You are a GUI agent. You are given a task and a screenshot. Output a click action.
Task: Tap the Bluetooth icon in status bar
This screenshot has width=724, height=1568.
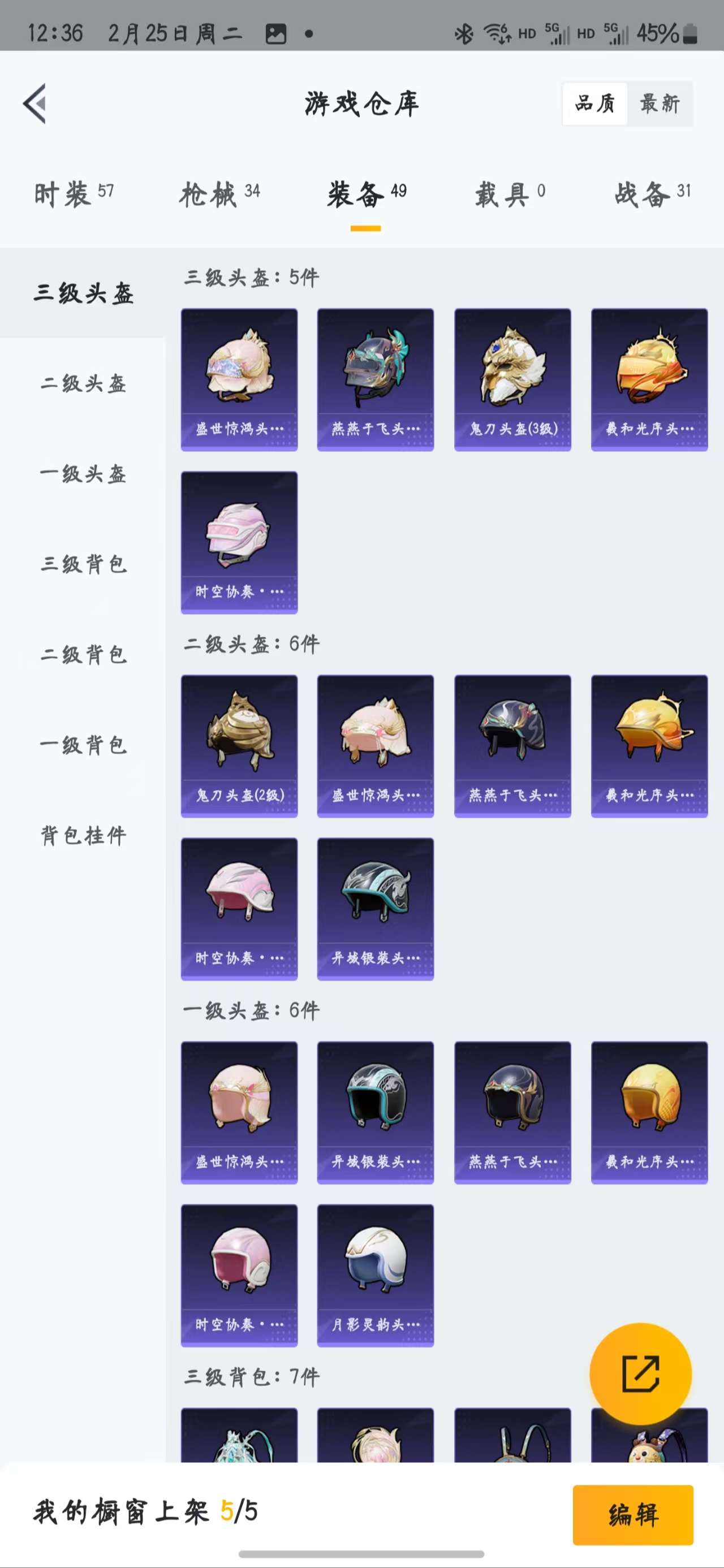[465, 33]
